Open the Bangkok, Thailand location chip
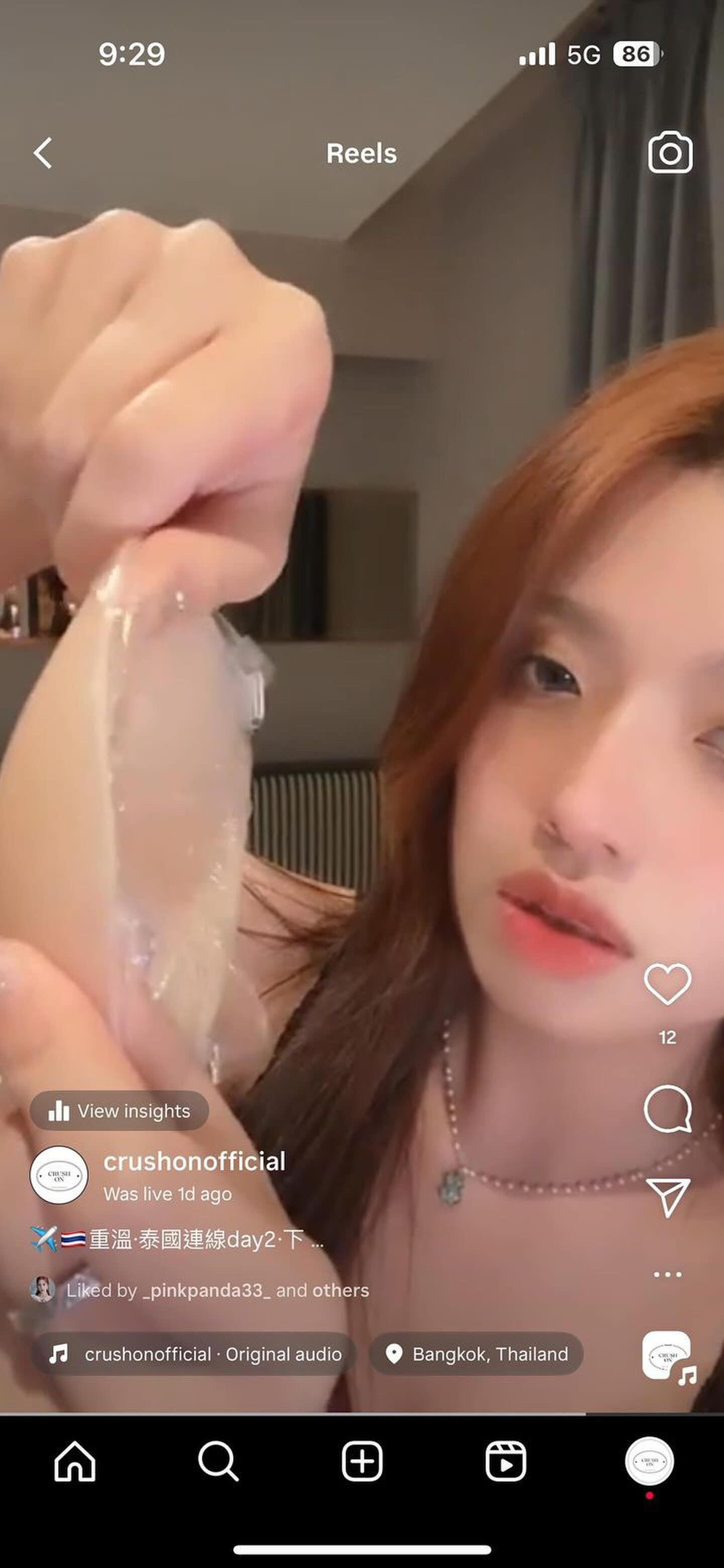 (476, 1354)
